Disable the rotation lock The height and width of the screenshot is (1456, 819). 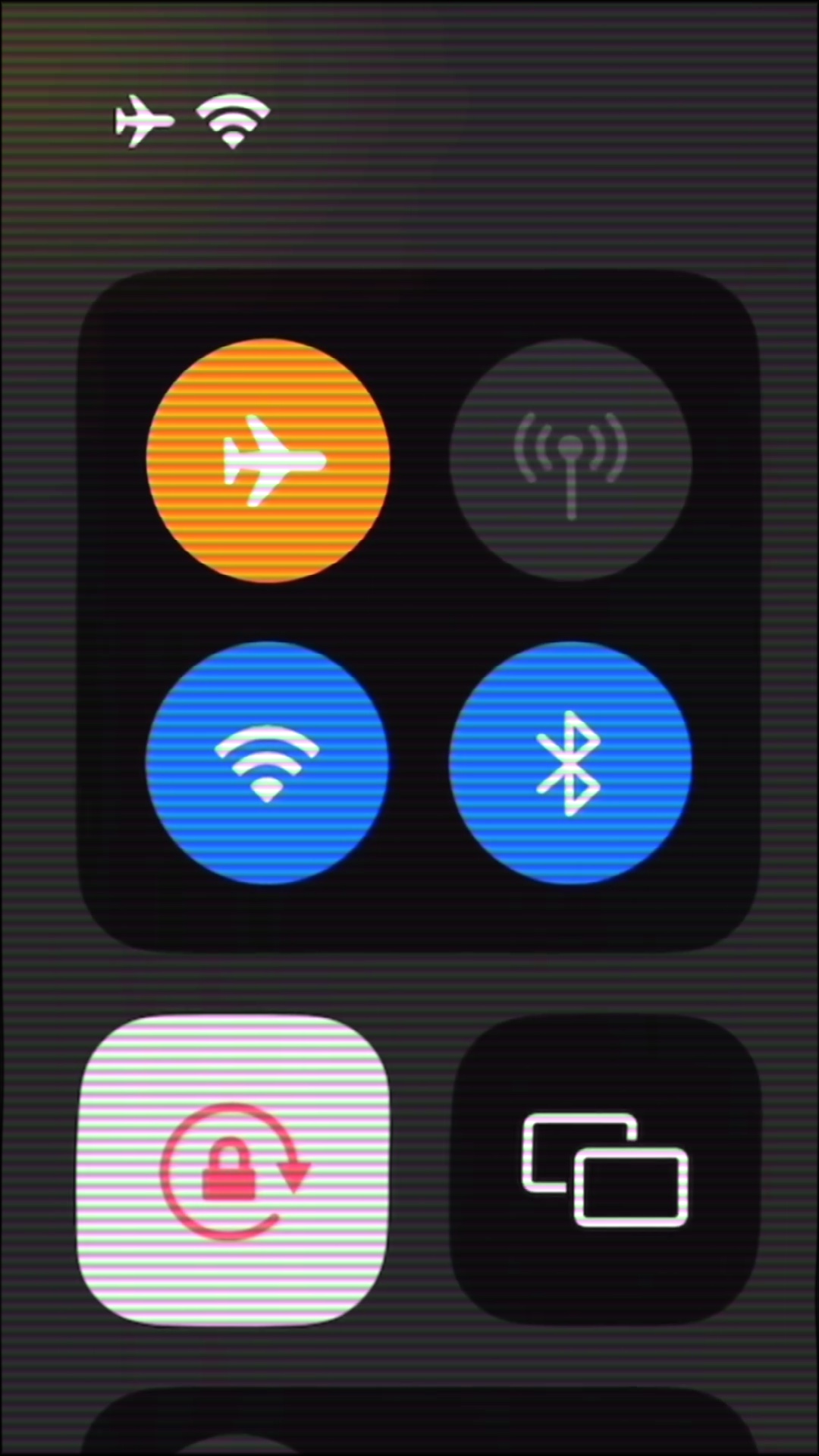click(234, 1170)
